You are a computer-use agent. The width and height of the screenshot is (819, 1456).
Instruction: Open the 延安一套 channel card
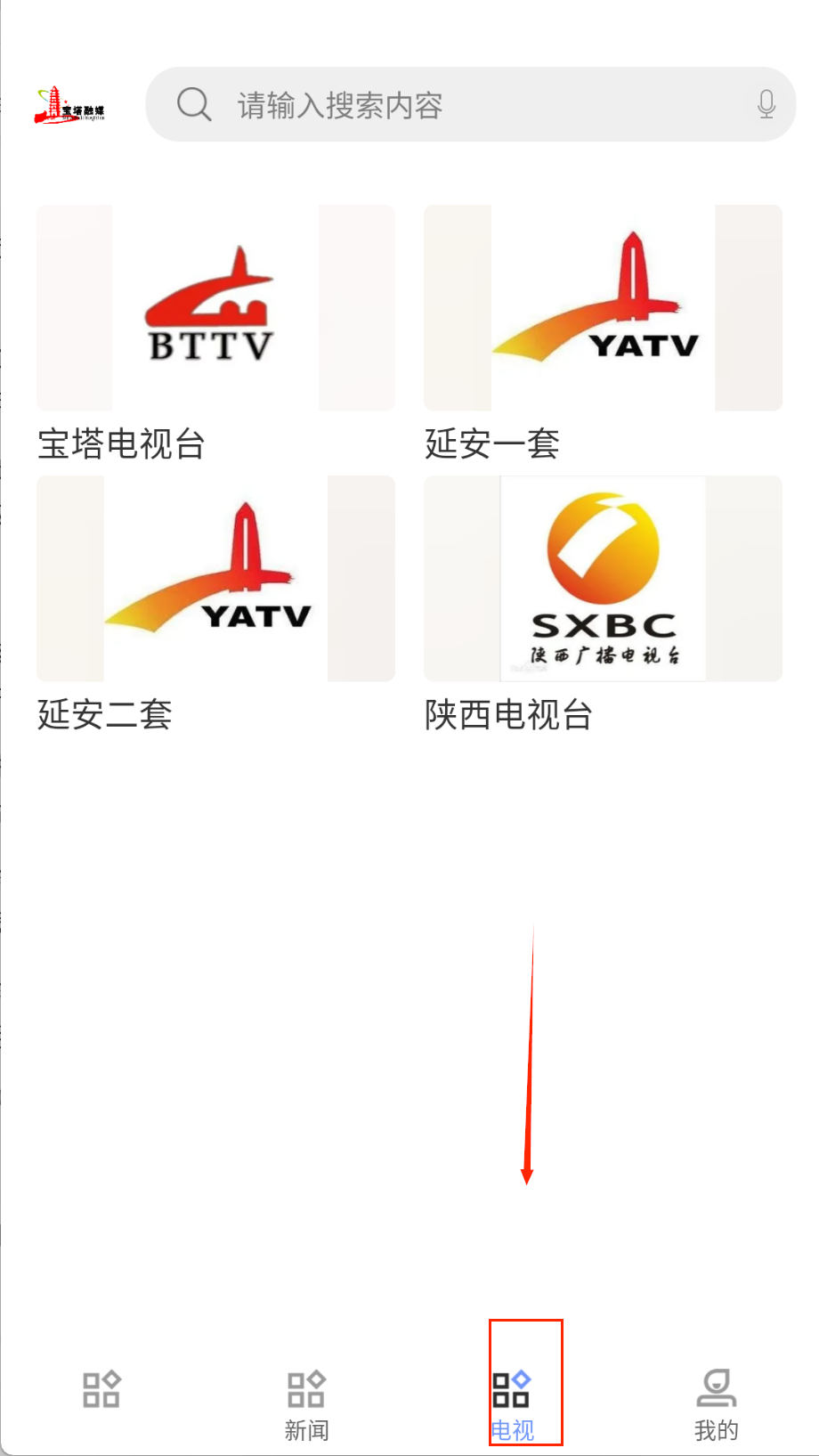coord(603,308)
